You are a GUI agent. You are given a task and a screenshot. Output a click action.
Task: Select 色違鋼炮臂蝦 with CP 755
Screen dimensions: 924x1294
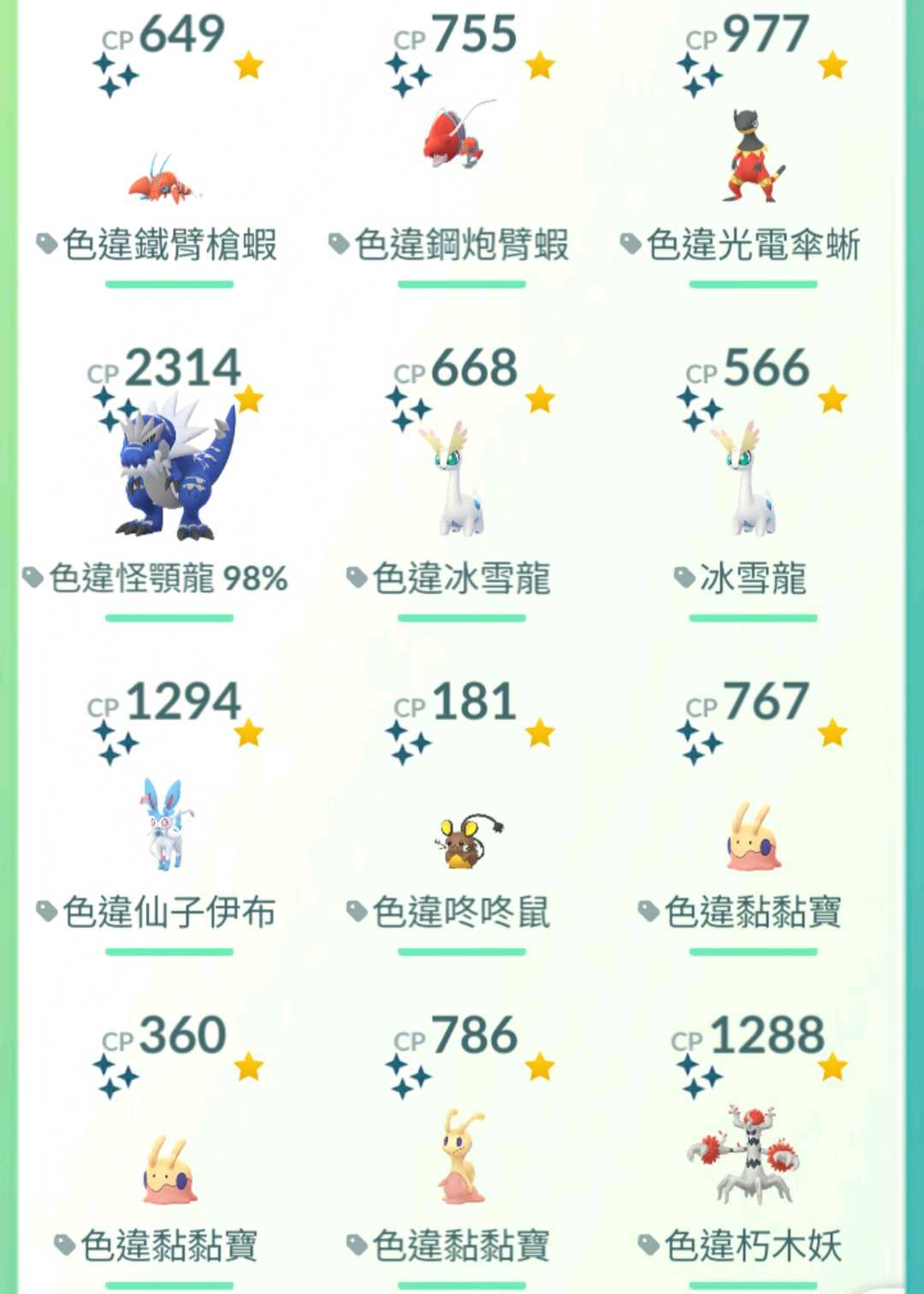click(458, 139)
